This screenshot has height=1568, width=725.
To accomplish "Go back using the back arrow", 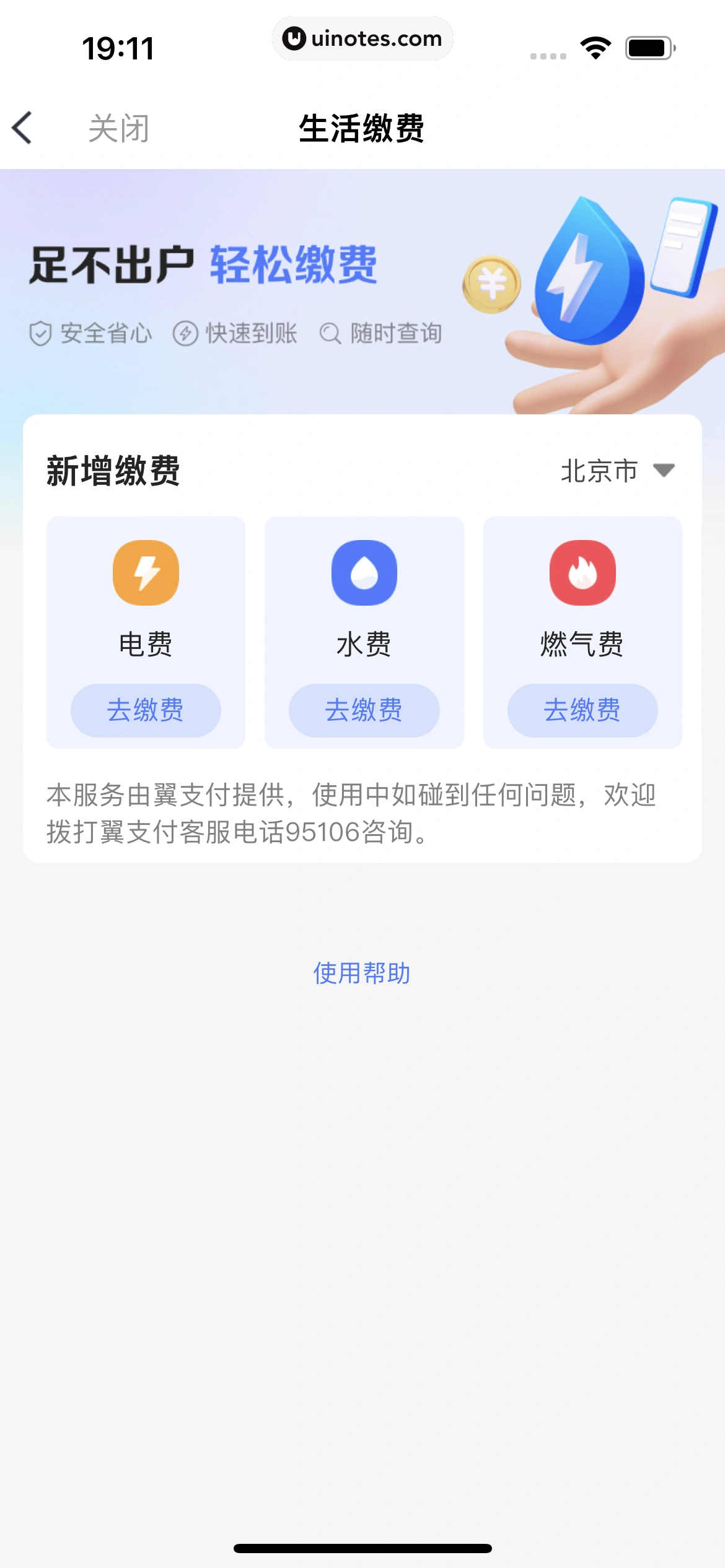I will click(22, 128).
